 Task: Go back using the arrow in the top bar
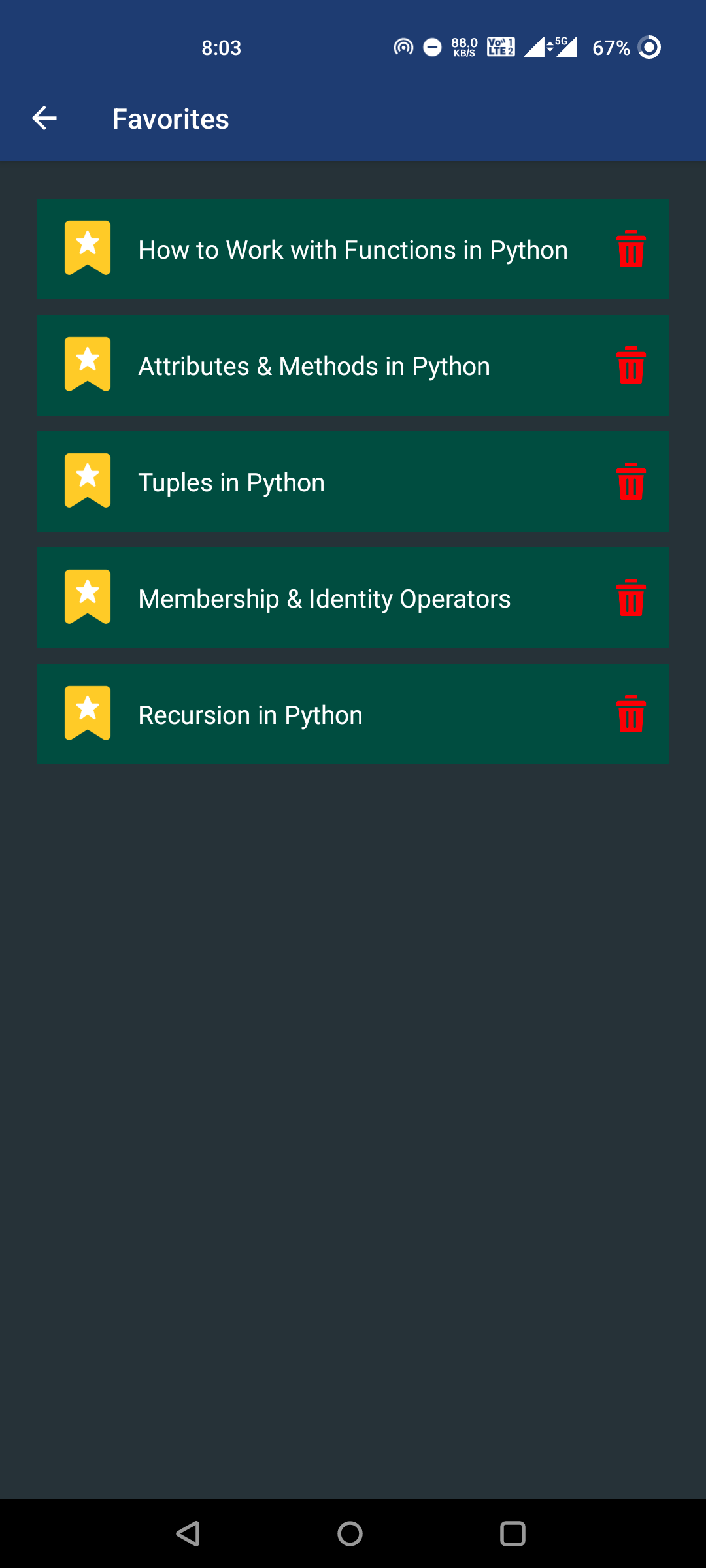(x=44, y=118)
